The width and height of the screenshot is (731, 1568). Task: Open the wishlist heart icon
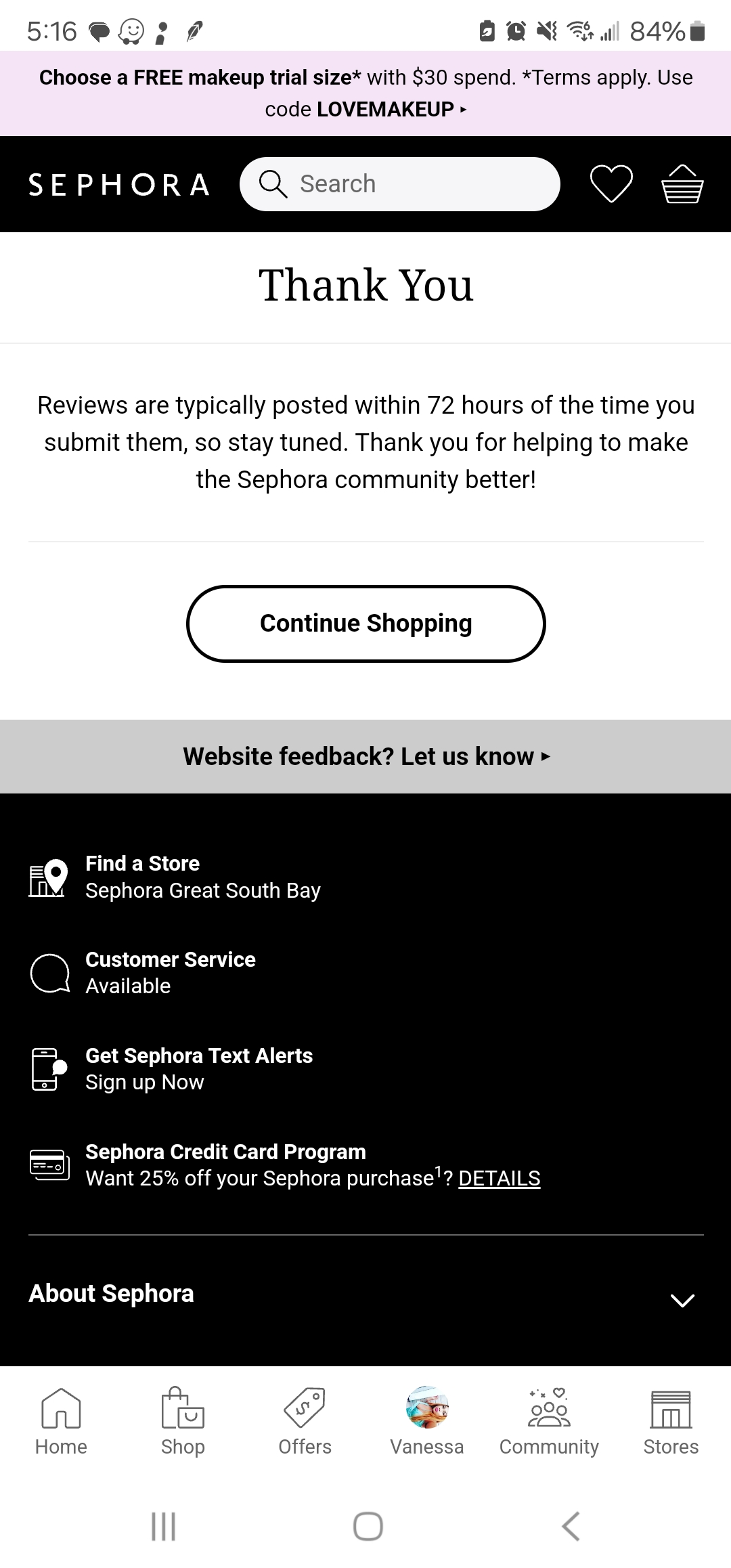point(611,184)
